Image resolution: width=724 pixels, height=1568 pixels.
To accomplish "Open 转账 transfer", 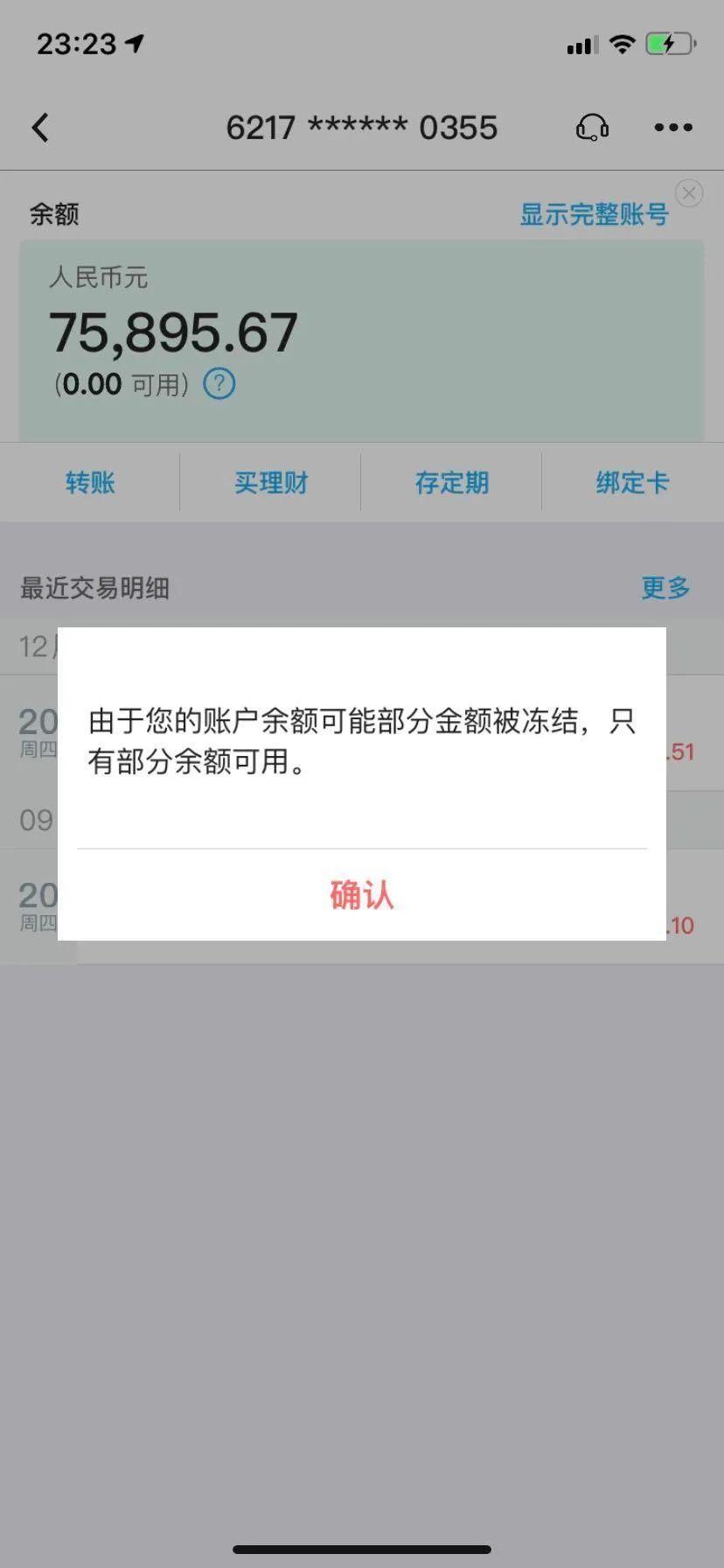I will click(x=90, y=482).
